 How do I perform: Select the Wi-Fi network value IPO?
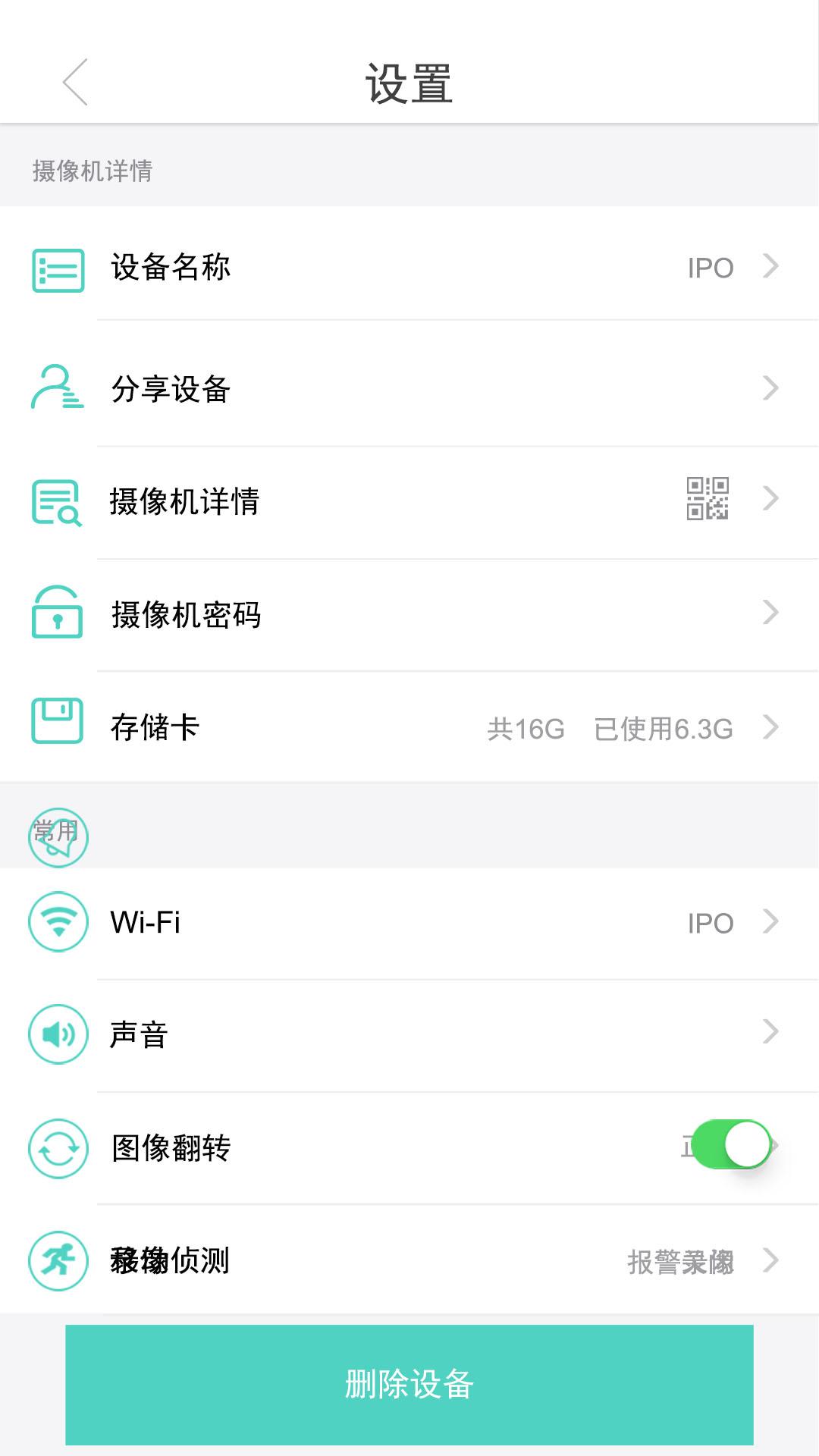click(710, 922)
